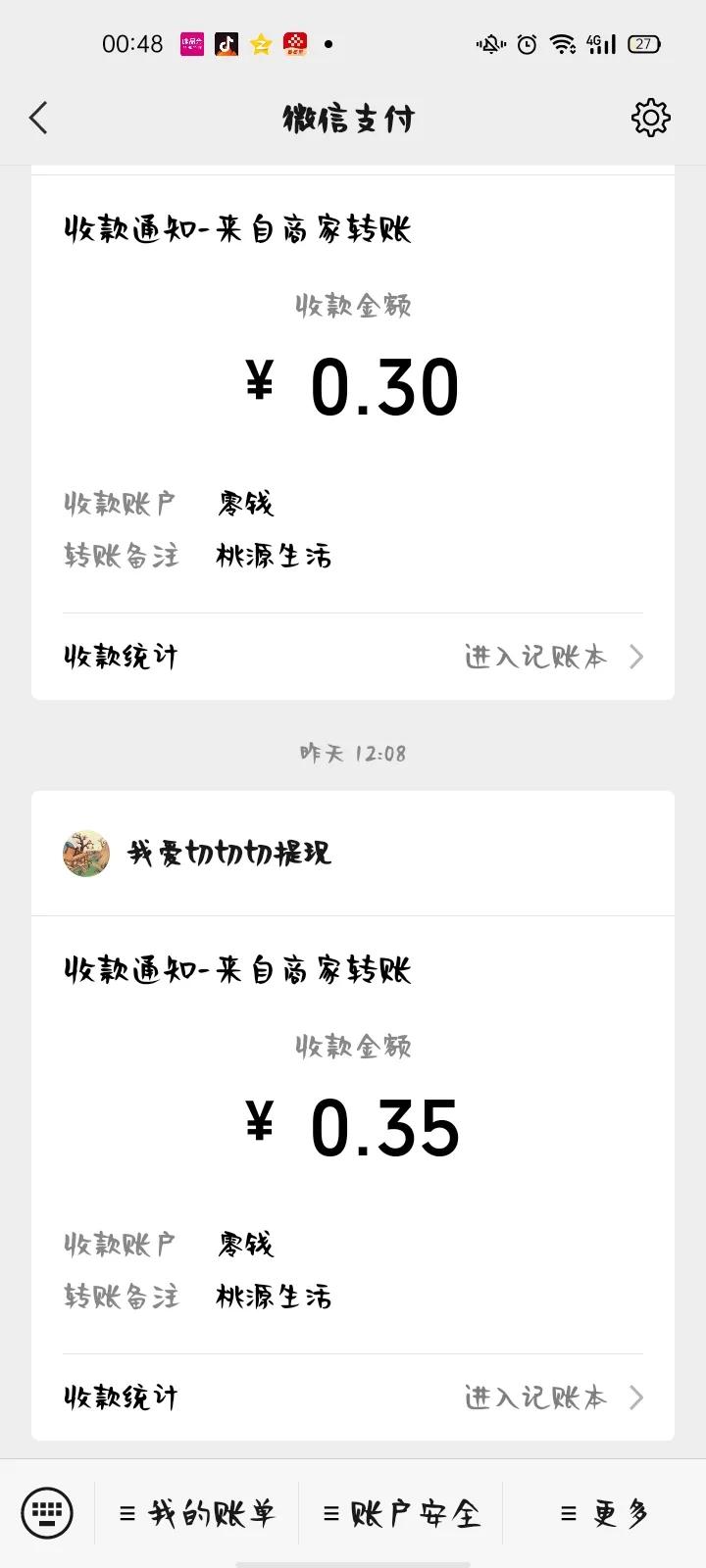The height and width of the screenshot is (1568, 706).
Task: Expand the chevron on the top 收款统计 row
Action: tap(636, 657)
